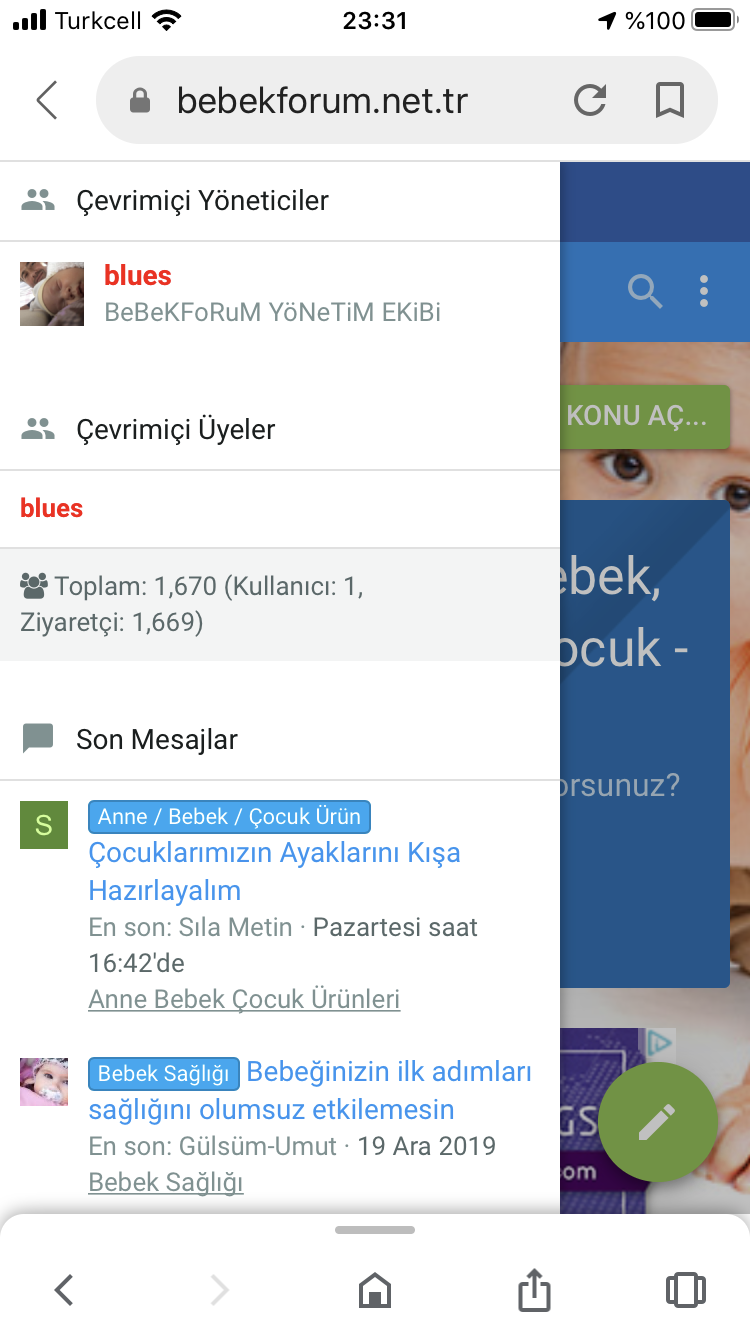Image resolution: width=750 pixels, height=1334 pixels.
Task: Open Anne Bebek Çocuk Ürünleri forum link
Action: (245, 999)
